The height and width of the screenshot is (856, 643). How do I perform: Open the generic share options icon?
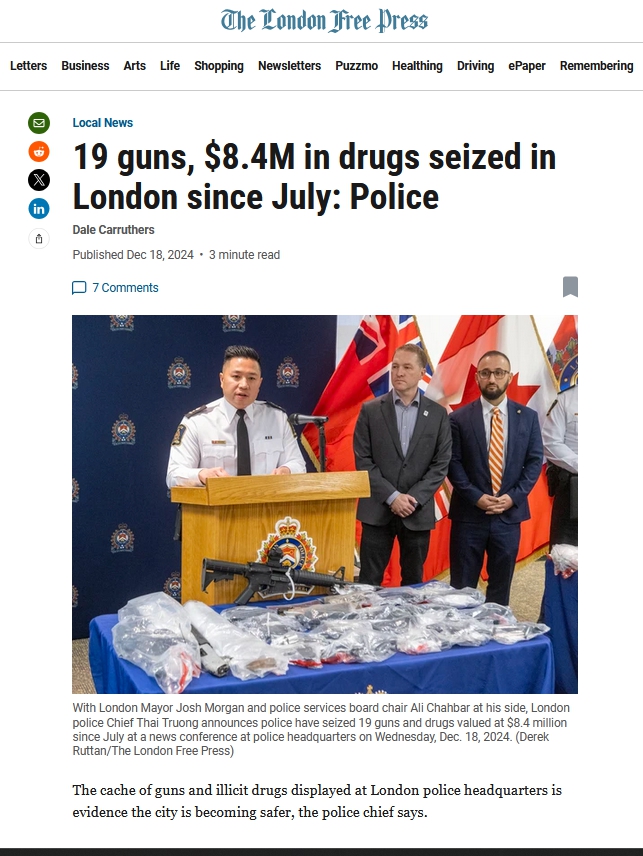click(x=39, y=238)
